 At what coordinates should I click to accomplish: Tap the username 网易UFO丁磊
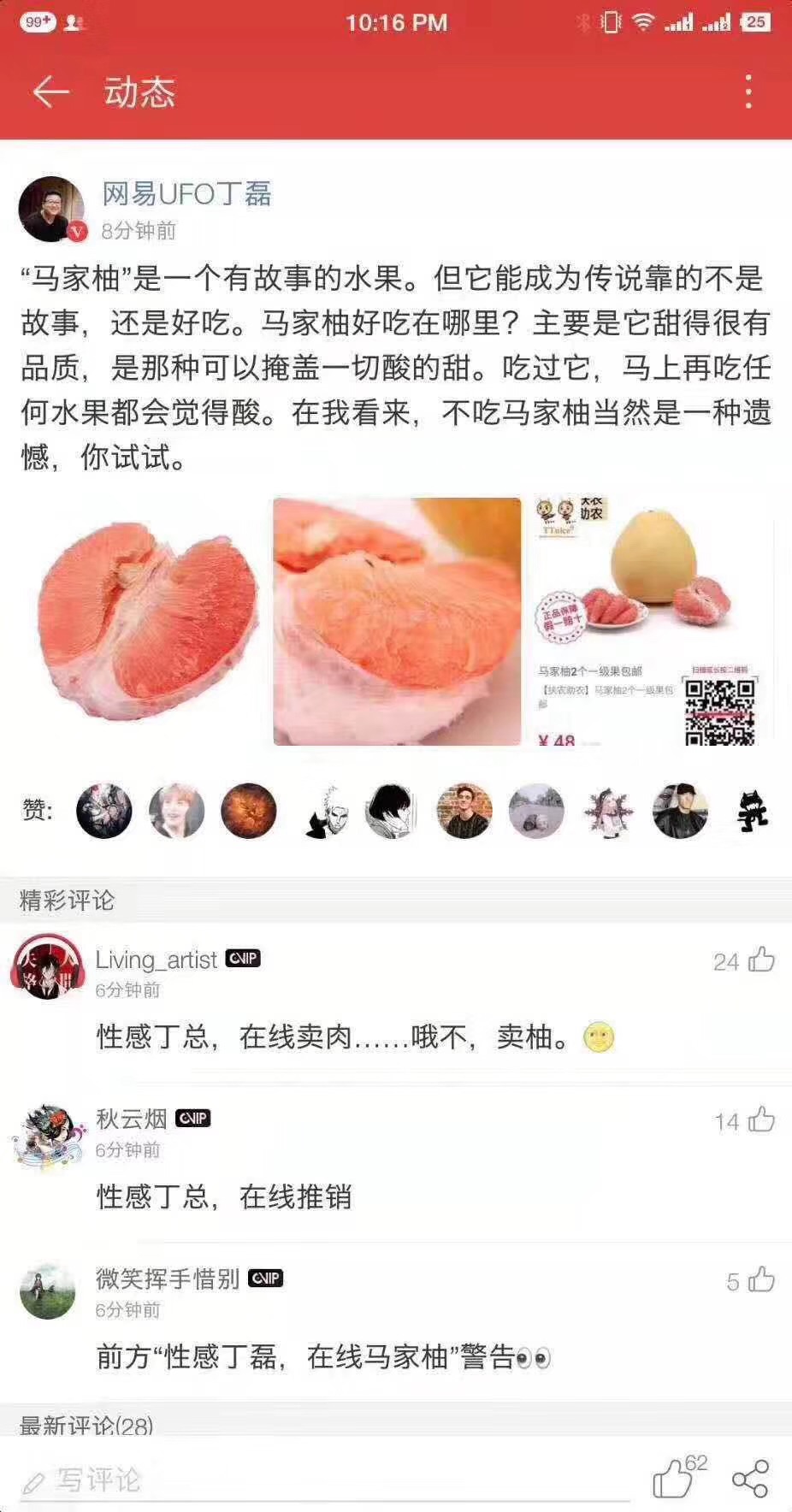tap(186, 195)
